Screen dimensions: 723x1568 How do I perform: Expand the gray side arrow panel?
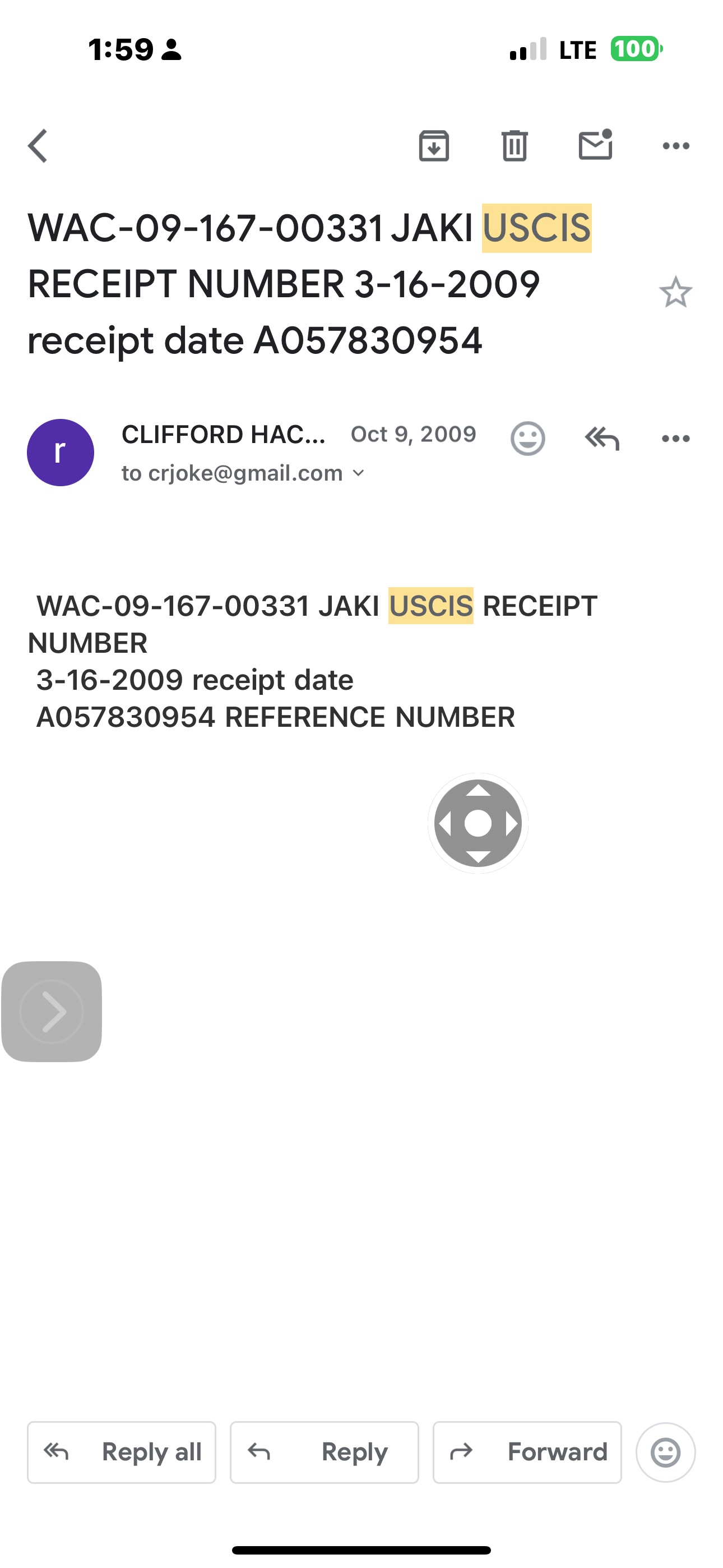pyautogui.click(x=52, y=1012)
